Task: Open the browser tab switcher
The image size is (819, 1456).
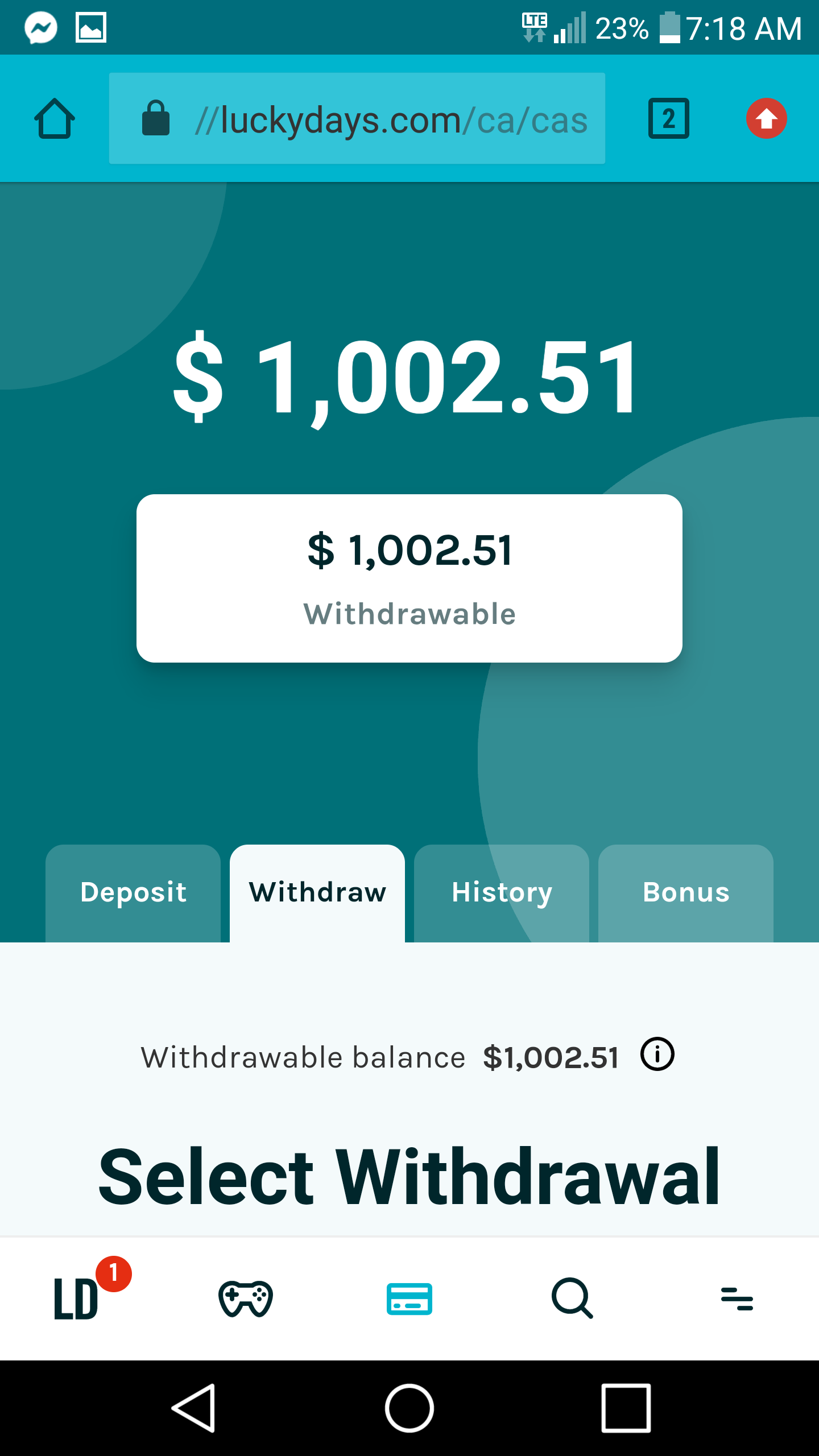Action: tap(668, 119)
